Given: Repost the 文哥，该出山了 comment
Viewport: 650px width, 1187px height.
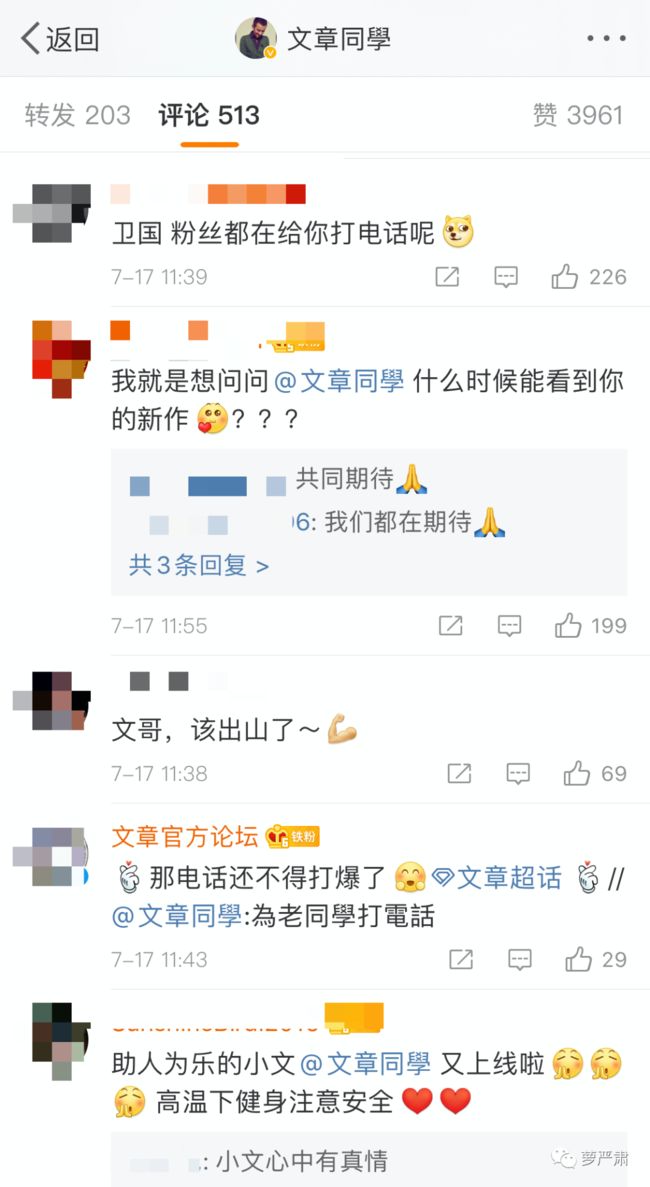Looking at the screenshot, I should pyautogui.click(x=459, y=774).
